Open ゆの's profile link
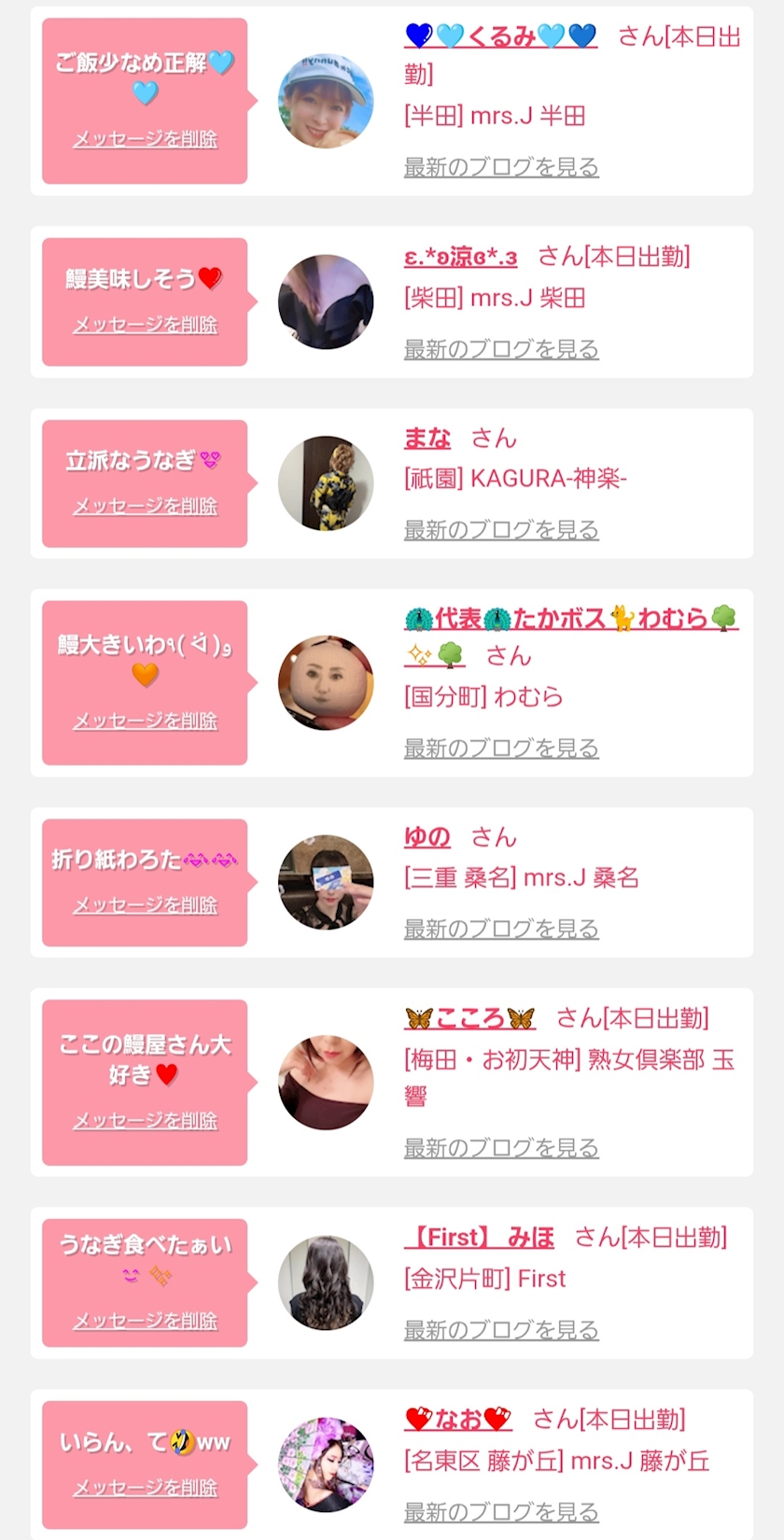 (x=427, y=837)
